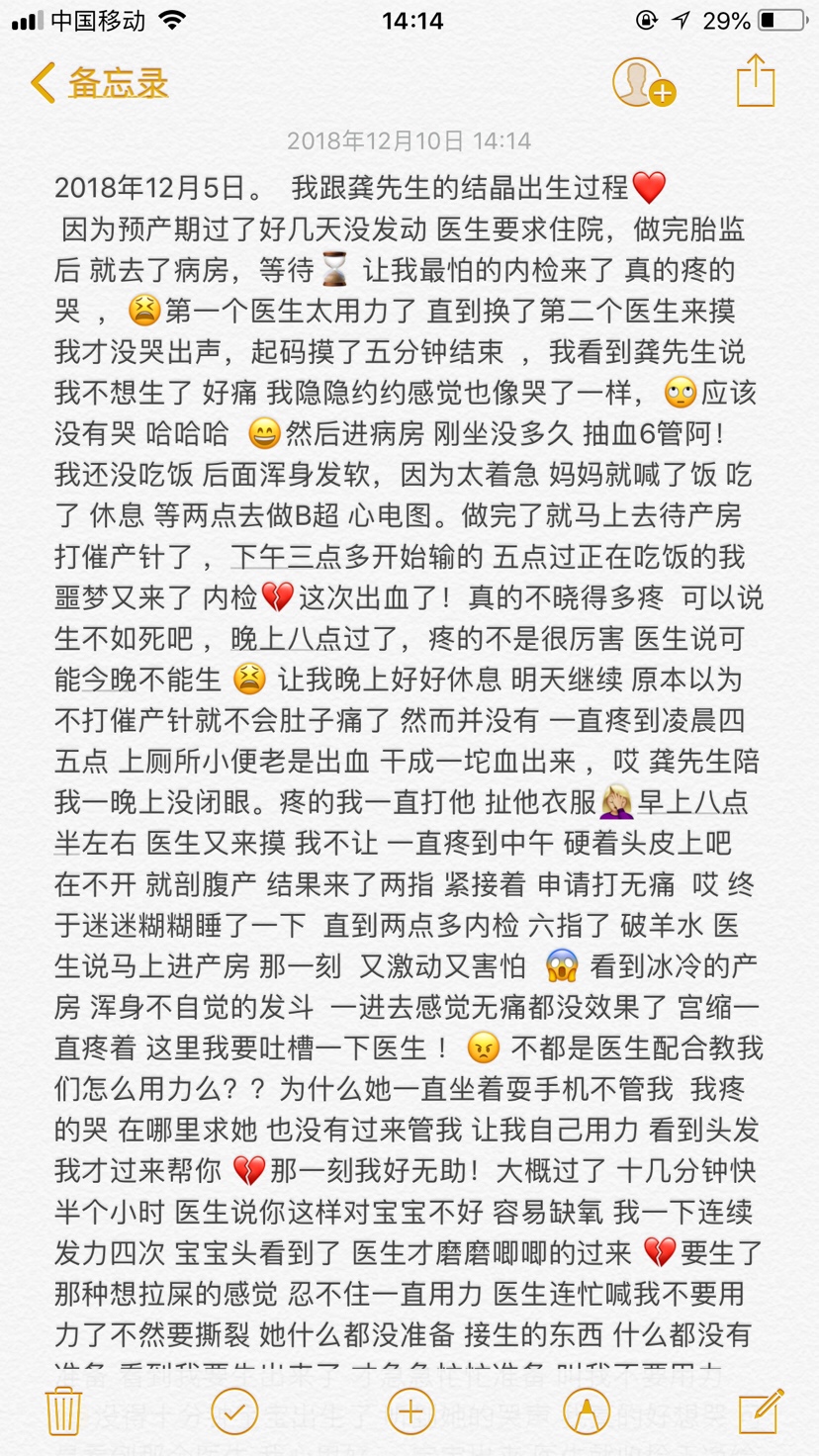Go back to 备忘录 list
The width and height of the screenshot is (819, 1456).
tap(99, 83)
